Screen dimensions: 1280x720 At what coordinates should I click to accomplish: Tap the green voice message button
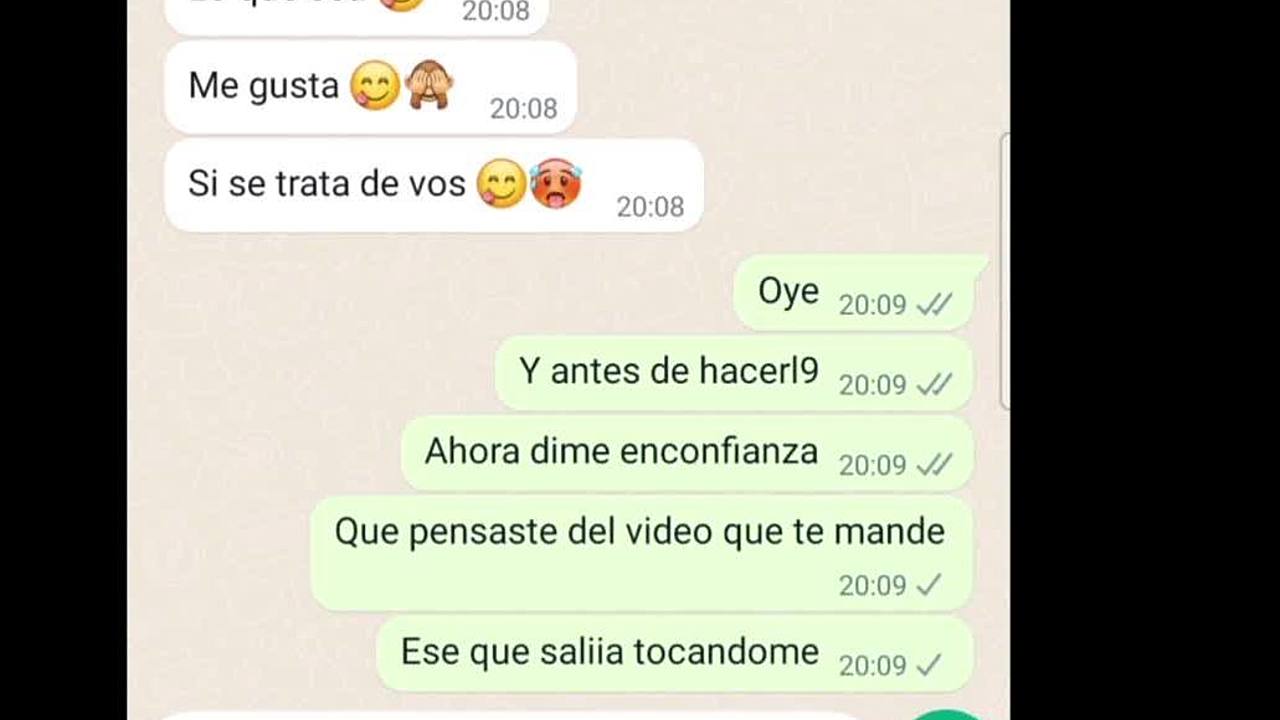click(x=946, y=716)
